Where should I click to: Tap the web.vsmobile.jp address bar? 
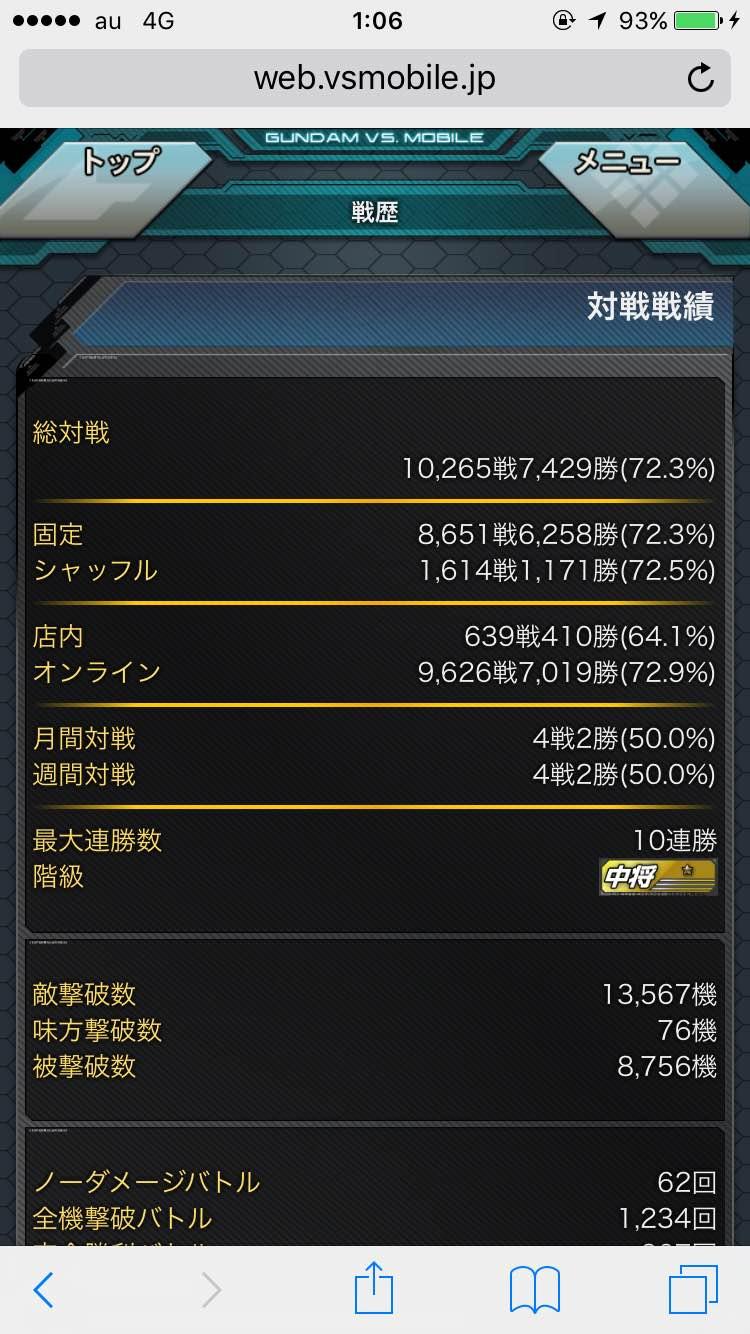(374, 78)
